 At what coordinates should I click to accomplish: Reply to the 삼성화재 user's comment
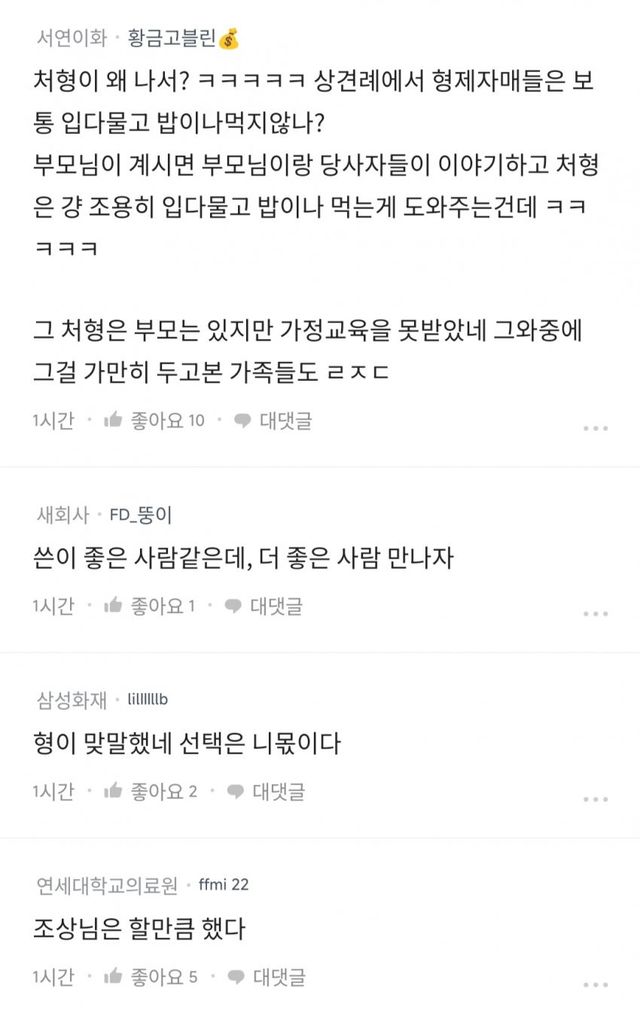tap(265, 791)
